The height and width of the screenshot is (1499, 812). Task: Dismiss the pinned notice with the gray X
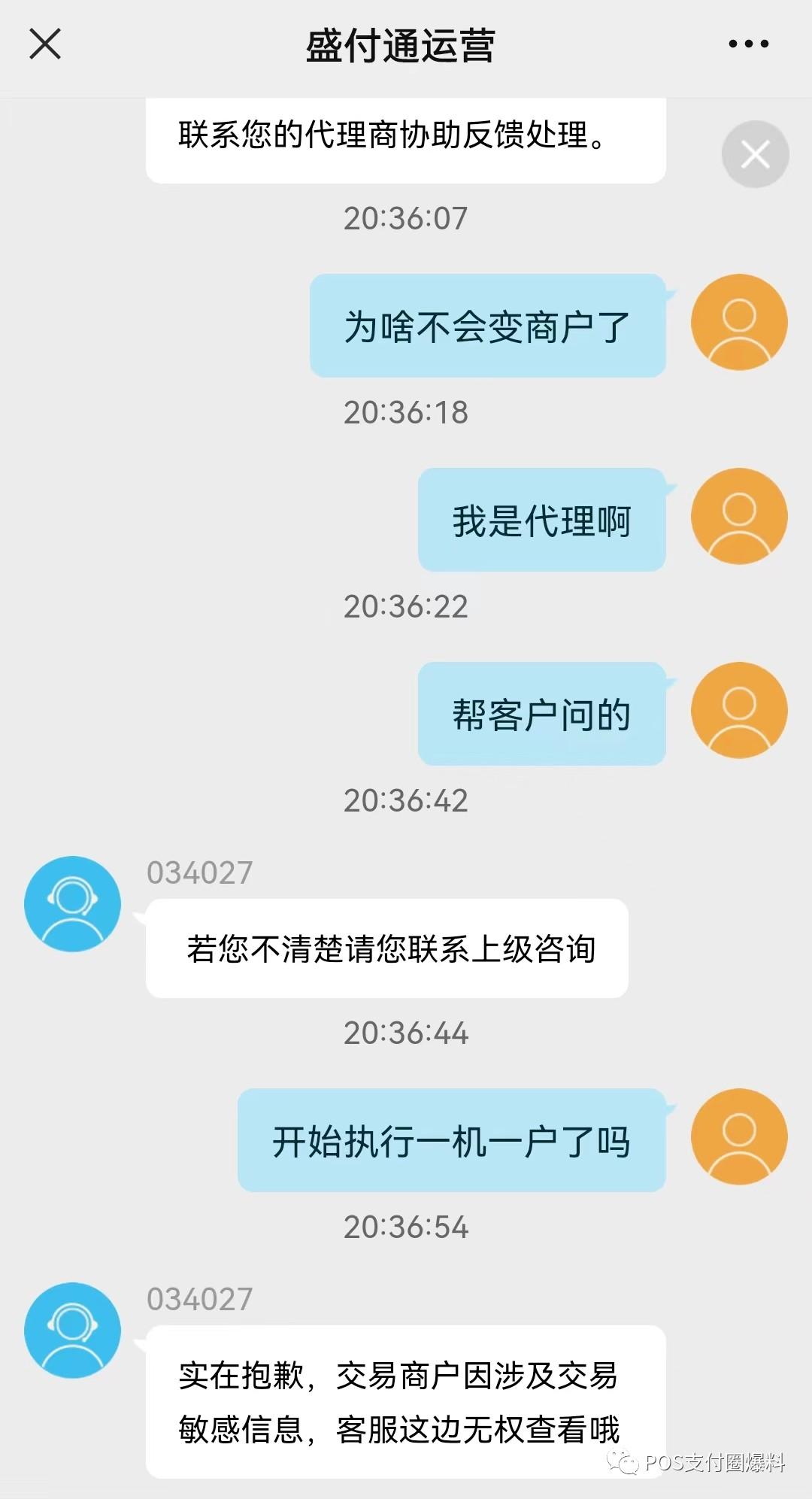pos(755,153)
